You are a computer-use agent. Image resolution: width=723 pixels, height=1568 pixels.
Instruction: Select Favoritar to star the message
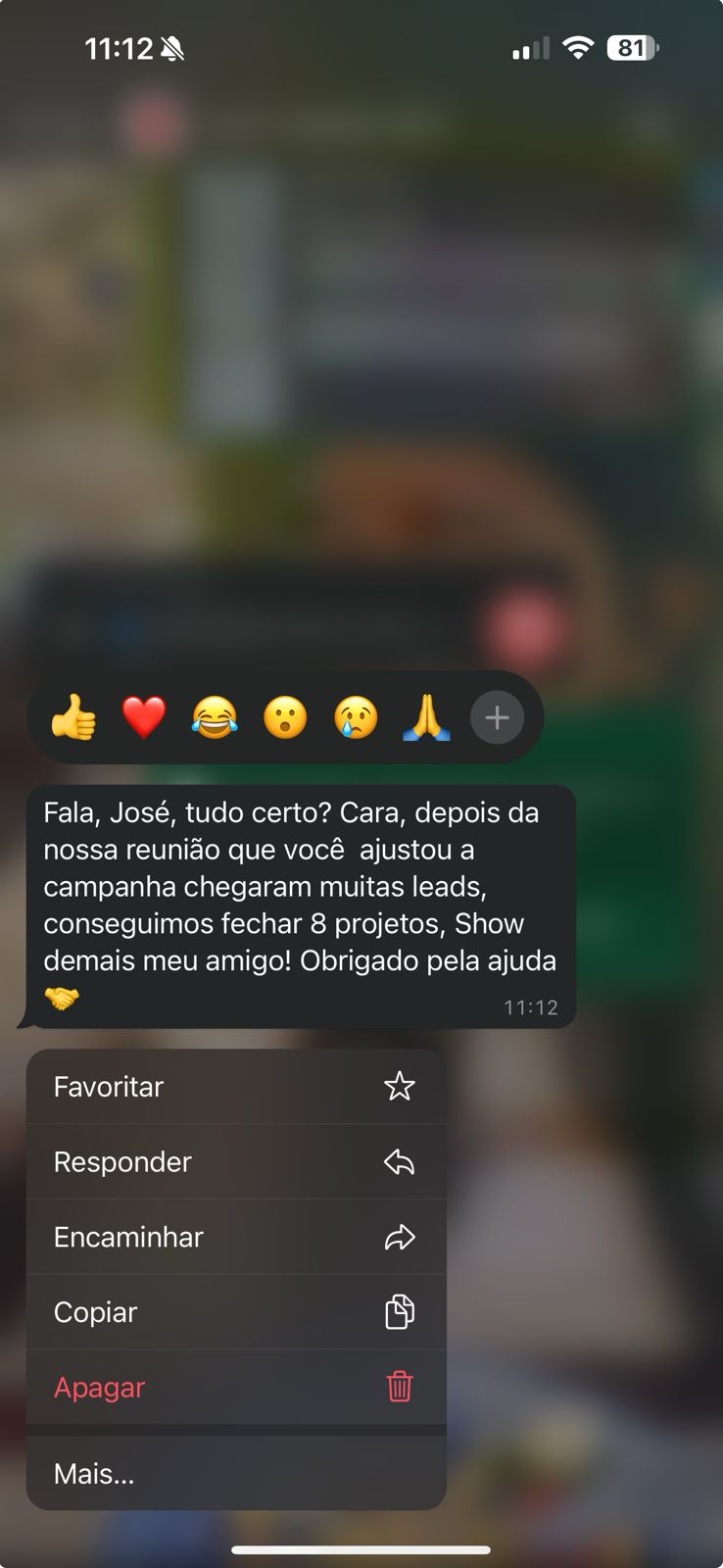pos(235,1087)
